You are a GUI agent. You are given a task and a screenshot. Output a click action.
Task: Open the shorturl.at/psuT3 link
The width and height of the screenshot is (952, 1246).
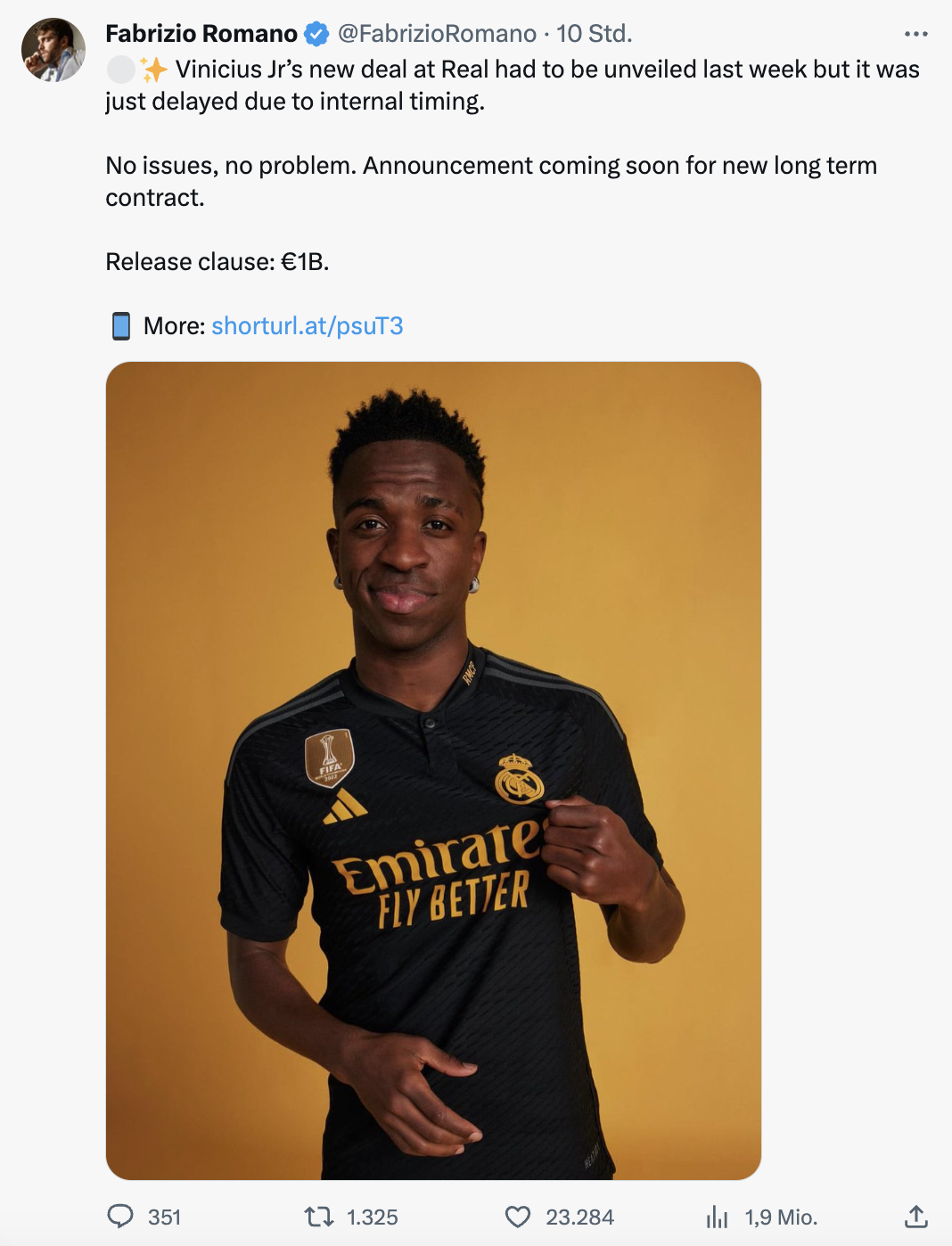tap(307, 326)
